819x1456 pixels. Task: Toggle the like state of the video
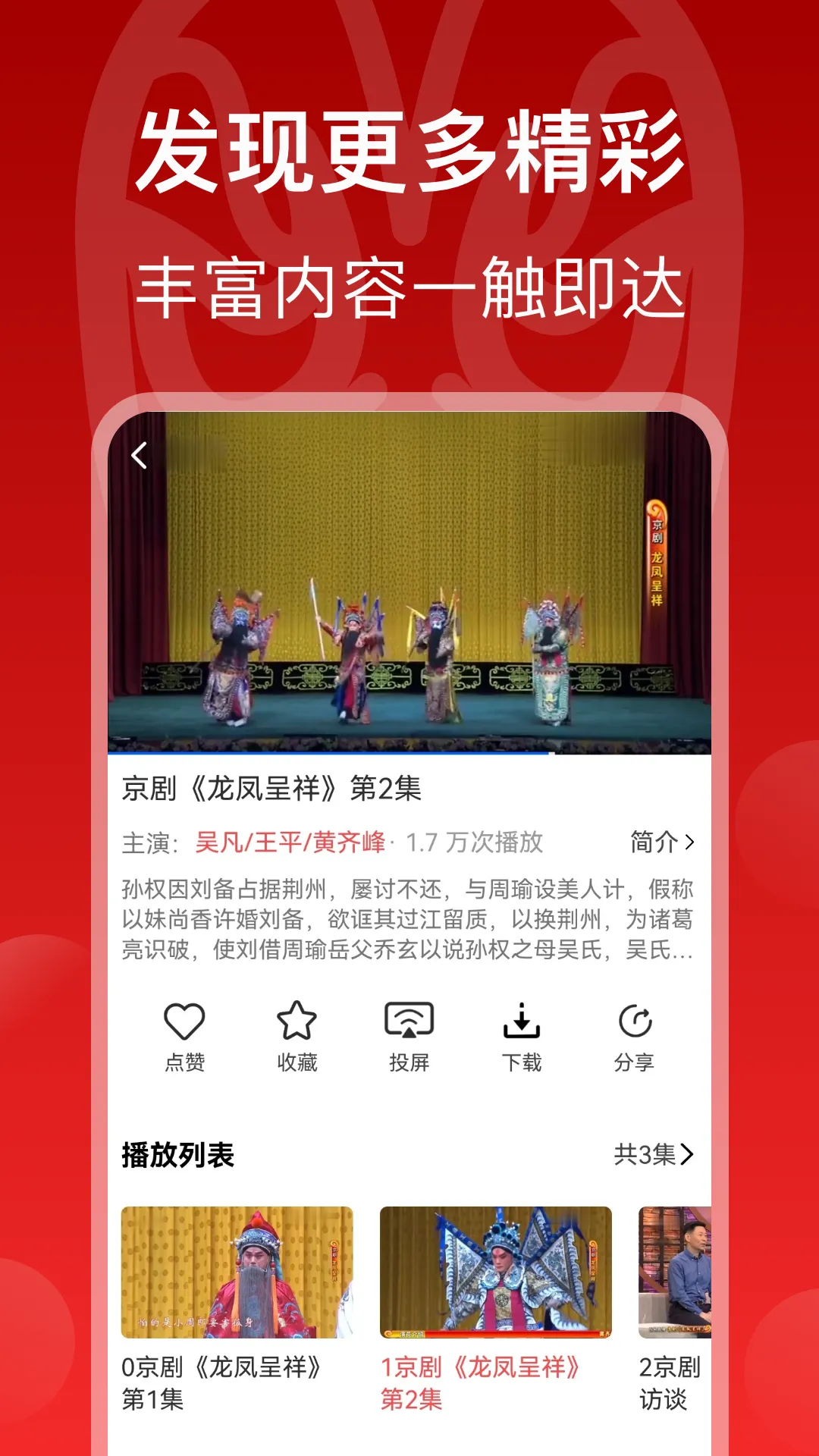[184, 1021]
